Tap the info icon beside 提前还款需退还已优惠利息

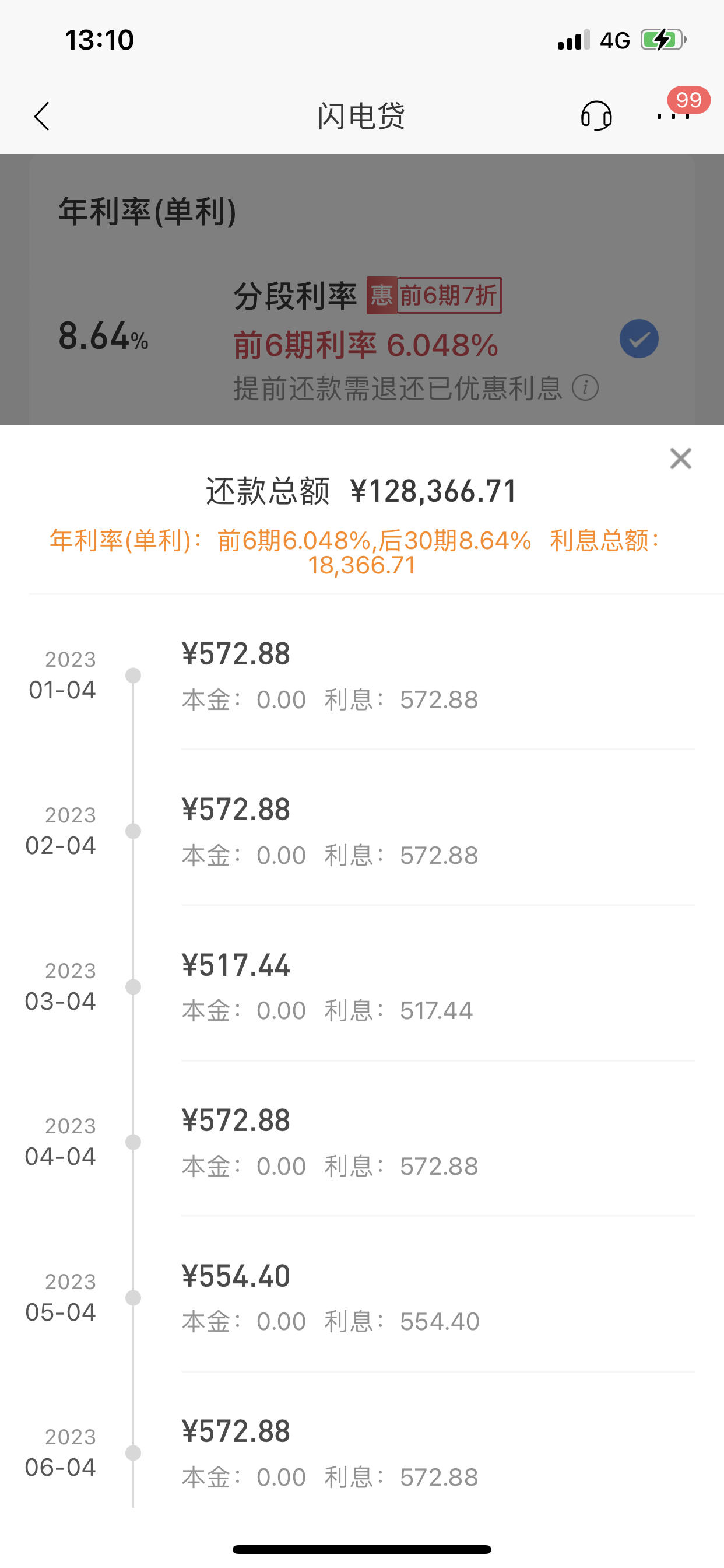[x=585, y=388]
